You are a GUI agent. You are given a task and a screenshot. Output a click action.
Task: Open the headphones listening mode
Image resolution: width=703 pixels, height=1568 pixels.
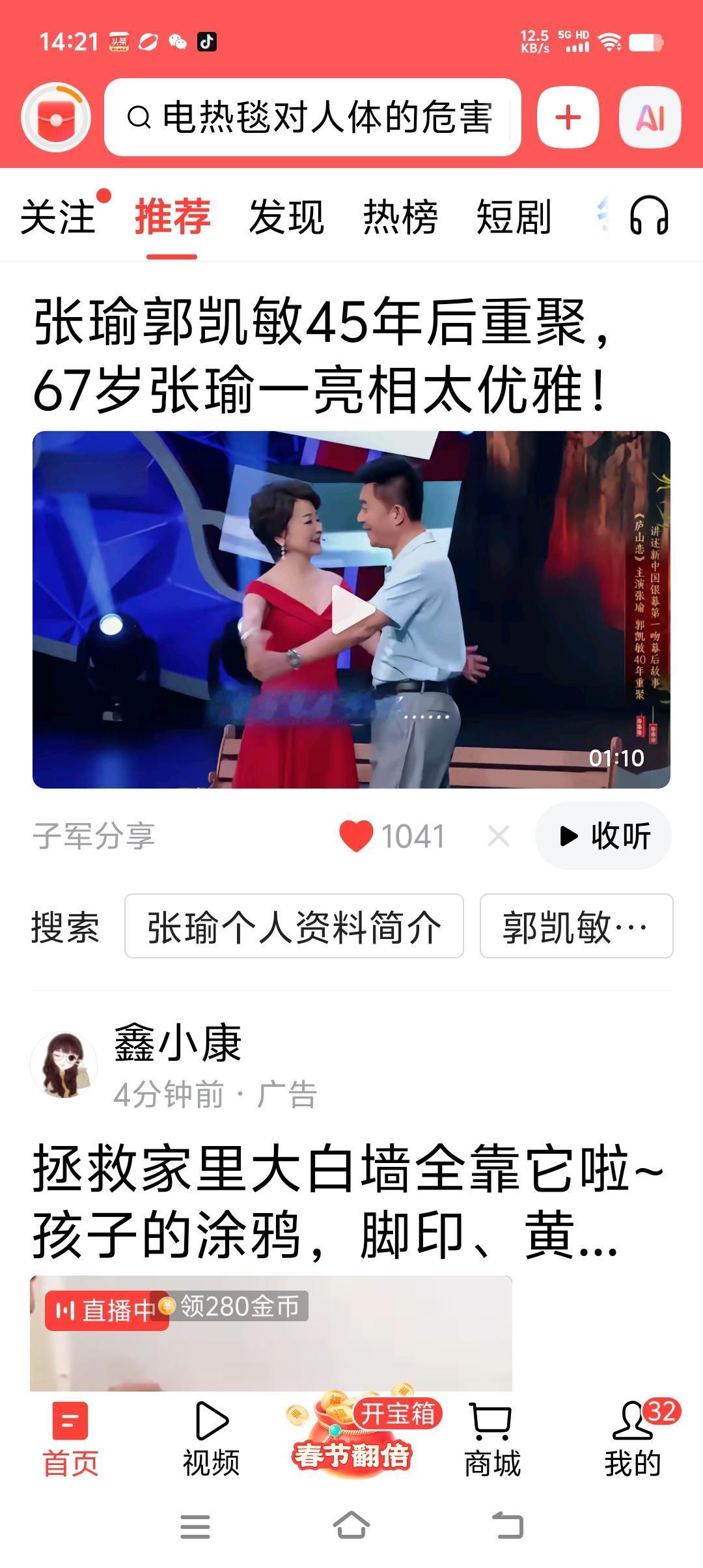649,216
